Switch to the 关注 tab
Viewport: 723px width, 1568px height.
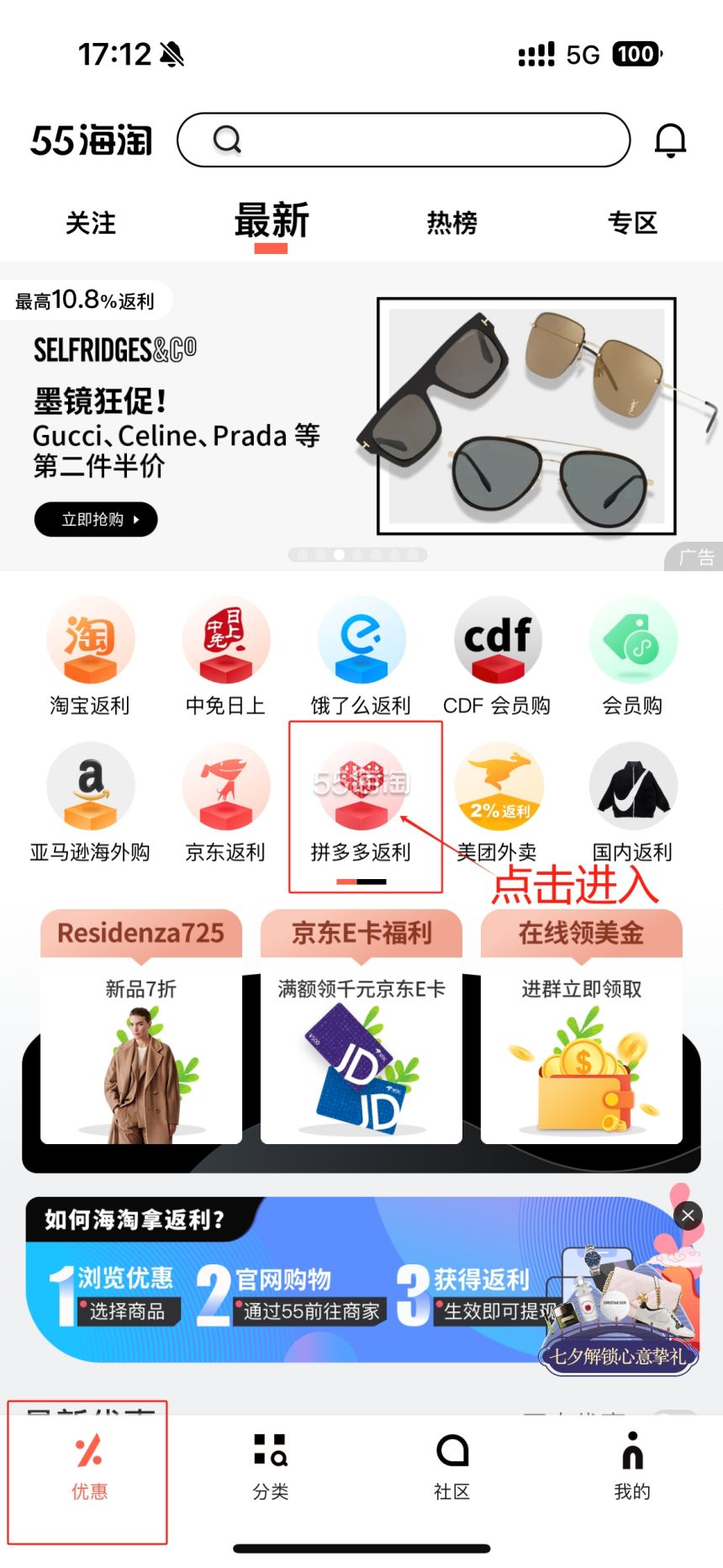pyautogui.click(x=91, y=223)
